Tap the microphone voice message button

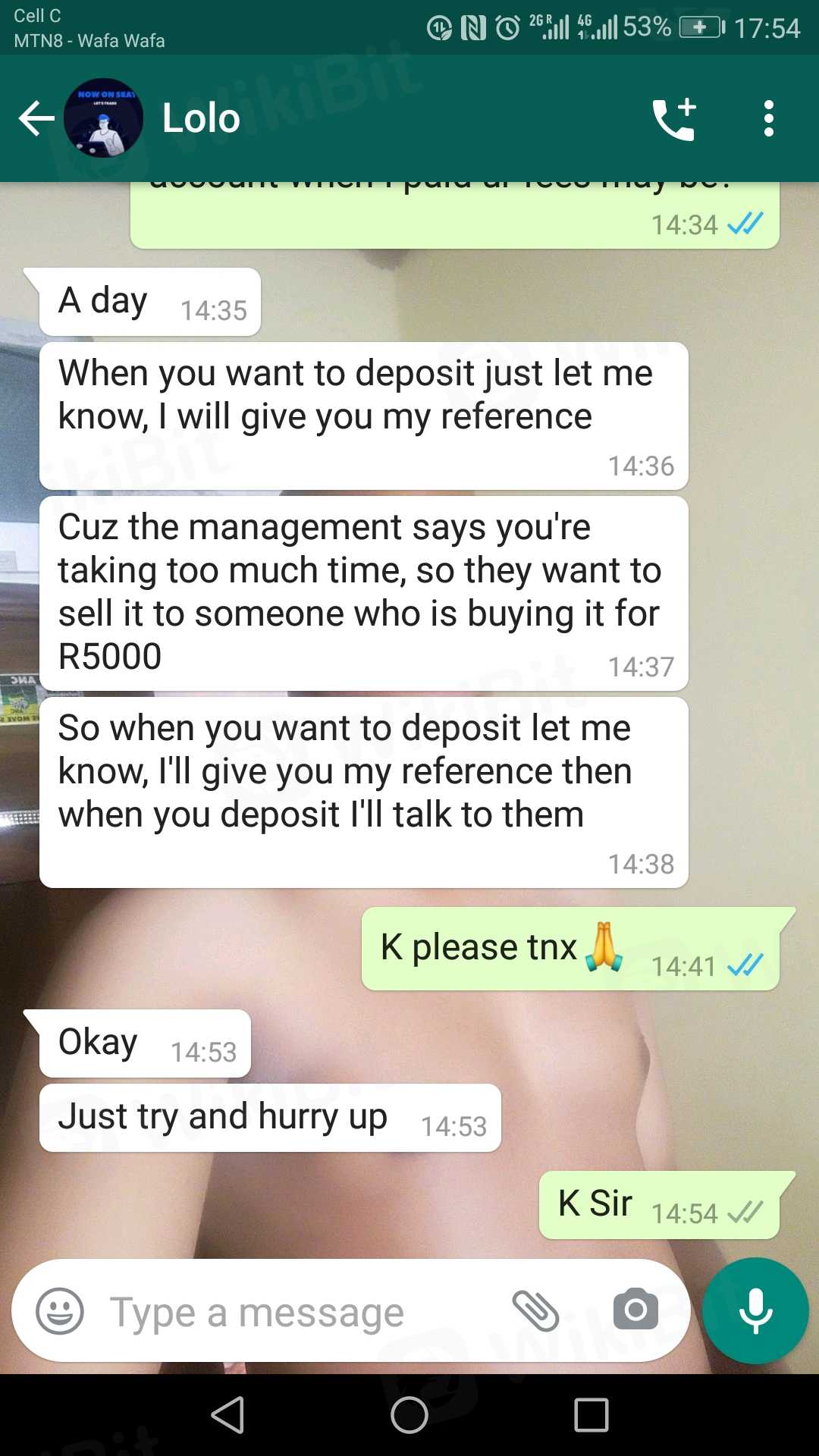tap(755, 1311)
